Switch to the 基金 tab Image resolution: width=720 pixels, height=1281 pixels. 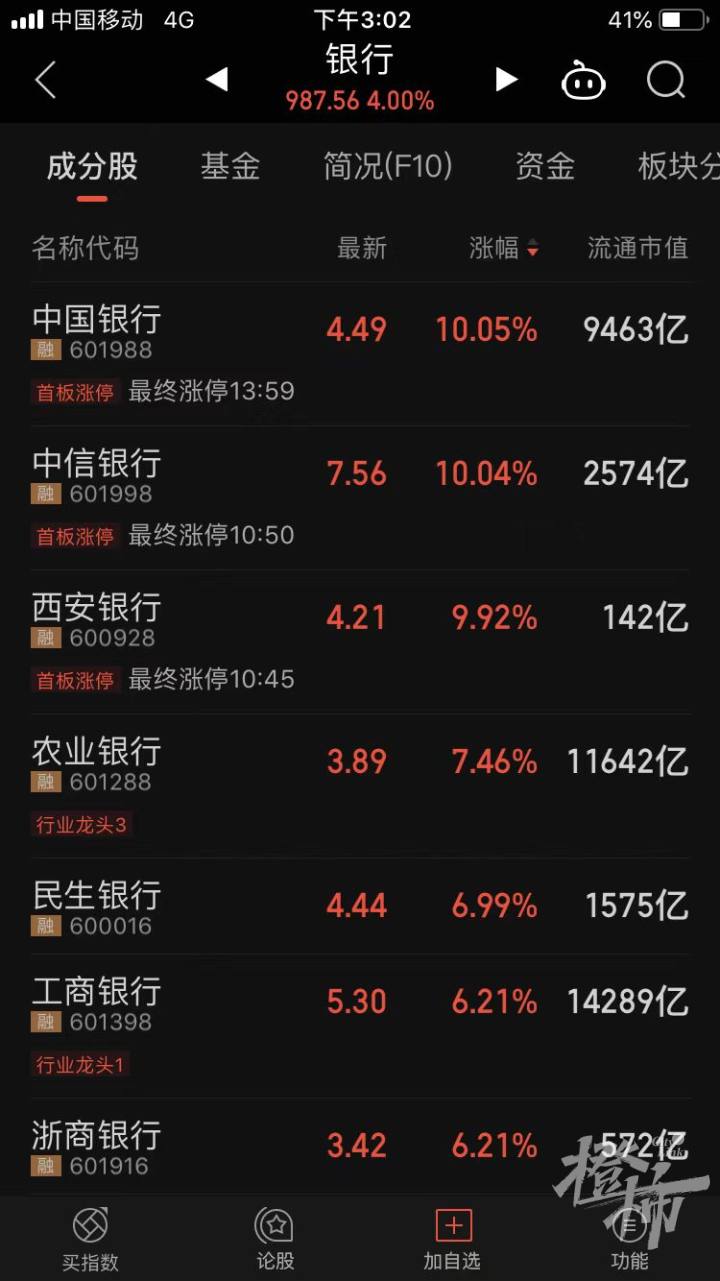230,166
